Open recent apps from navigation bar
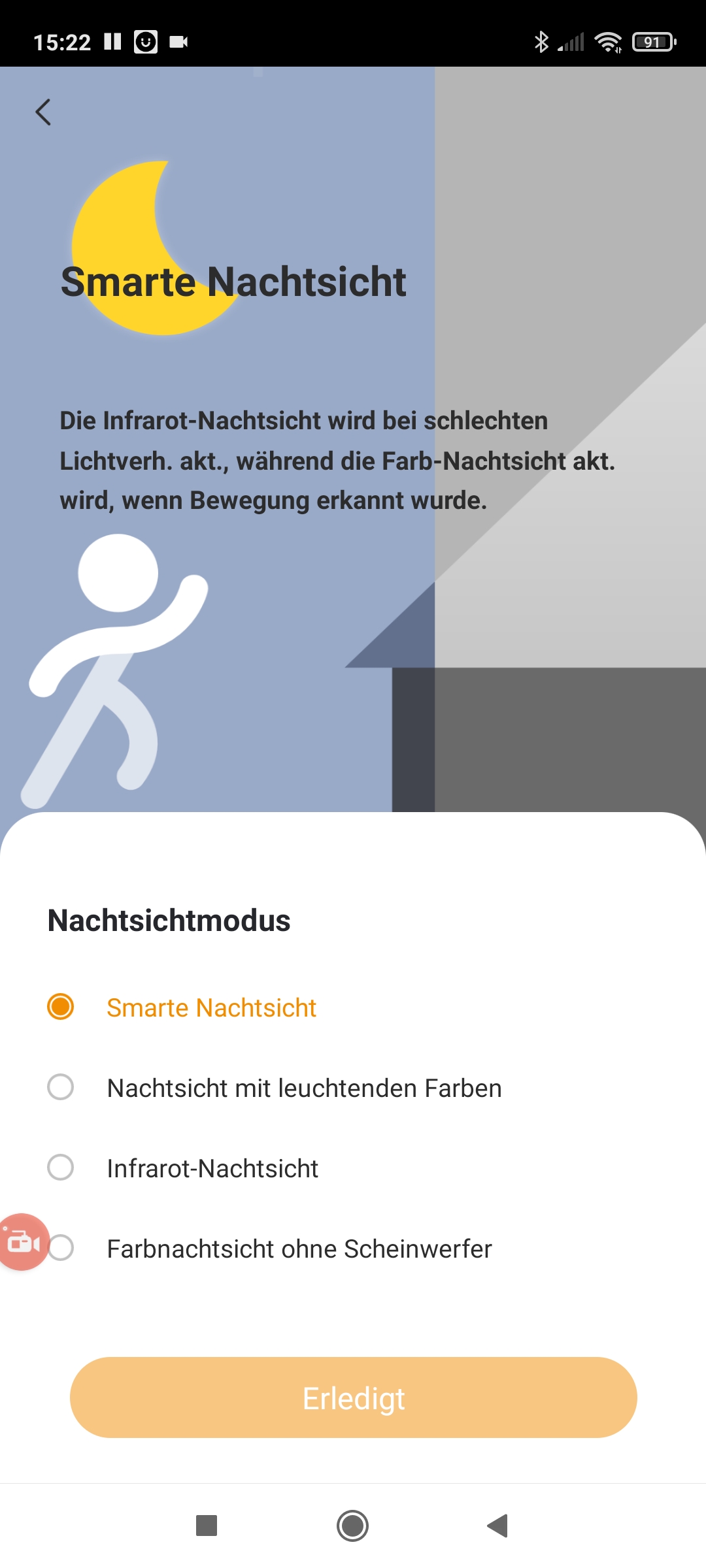 pos(207,1526)
